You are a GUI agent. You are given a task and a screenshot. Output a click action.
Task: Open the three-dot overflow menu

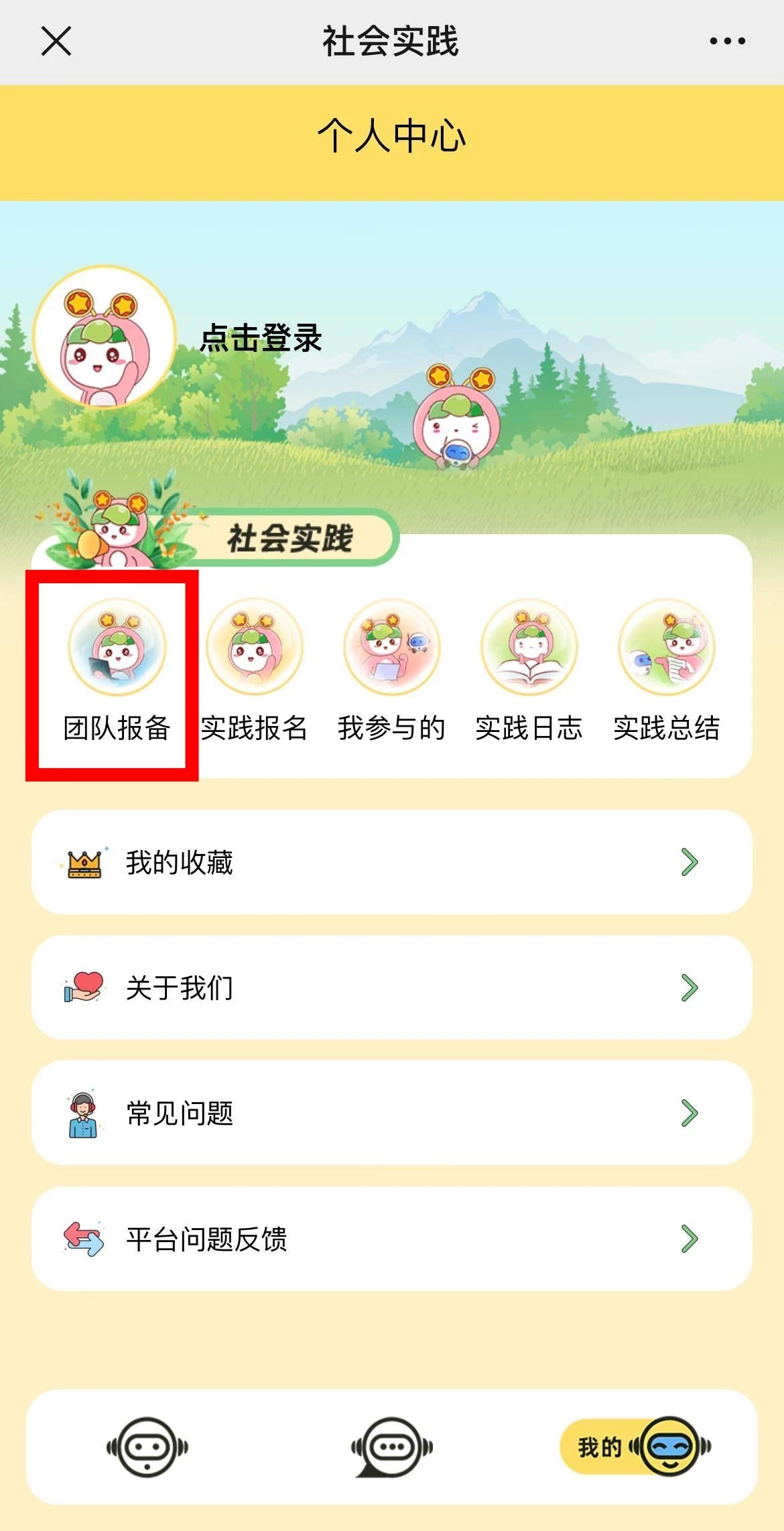coord(727,42)
